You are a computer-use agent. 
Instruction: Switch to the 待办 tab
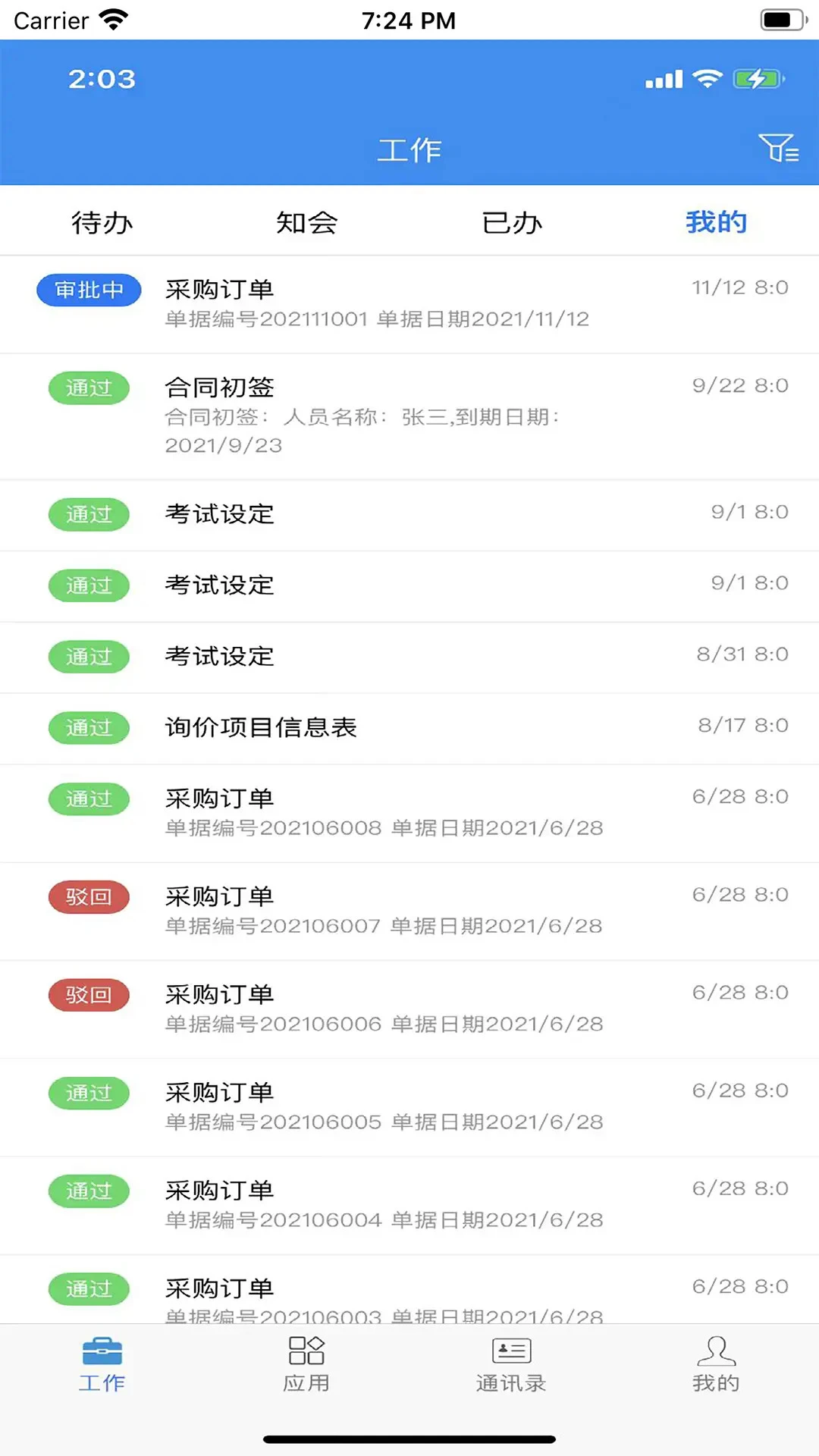click(102, 221)
